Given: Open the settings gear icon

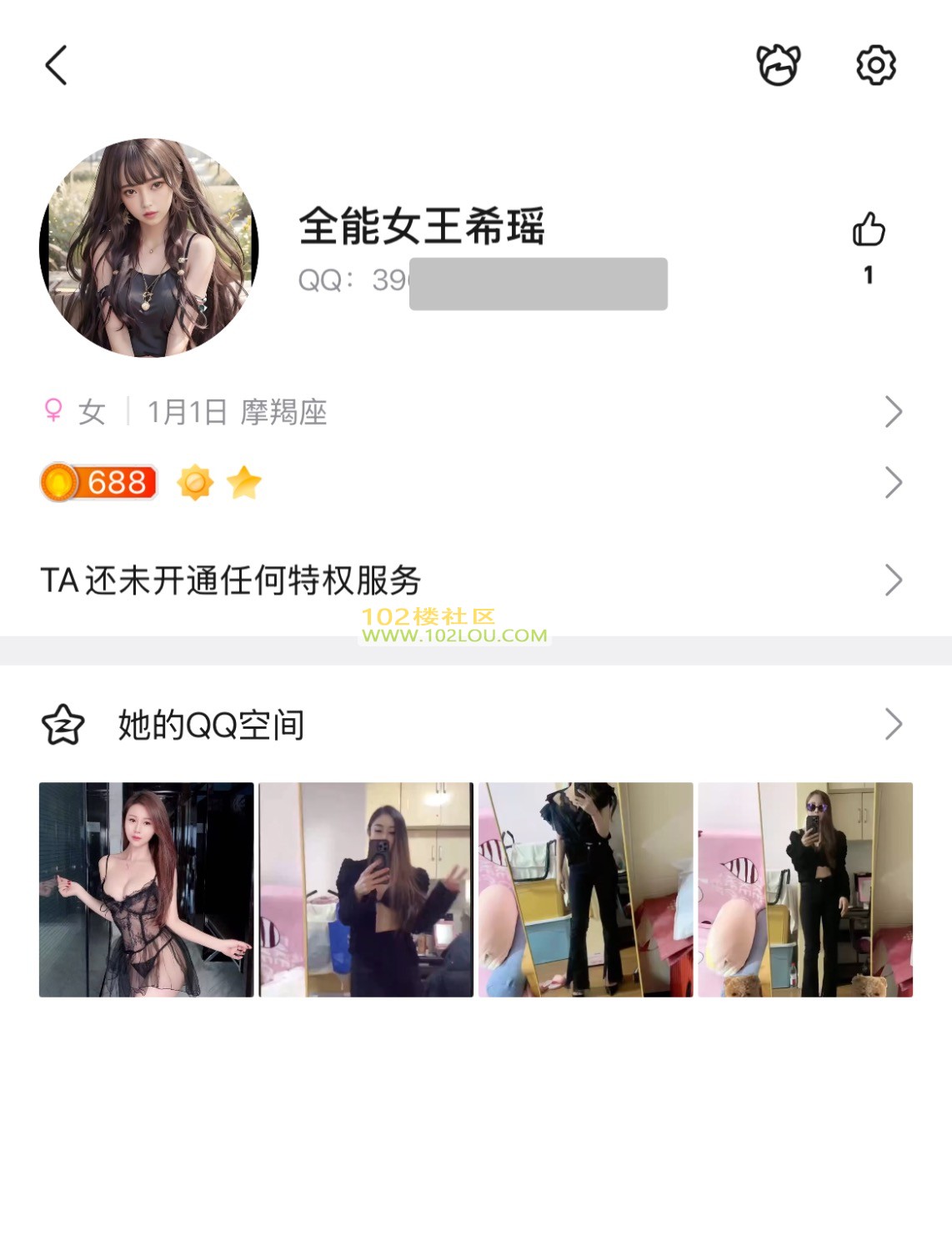Looking at the screenshot, I should [x=875, y=65].
